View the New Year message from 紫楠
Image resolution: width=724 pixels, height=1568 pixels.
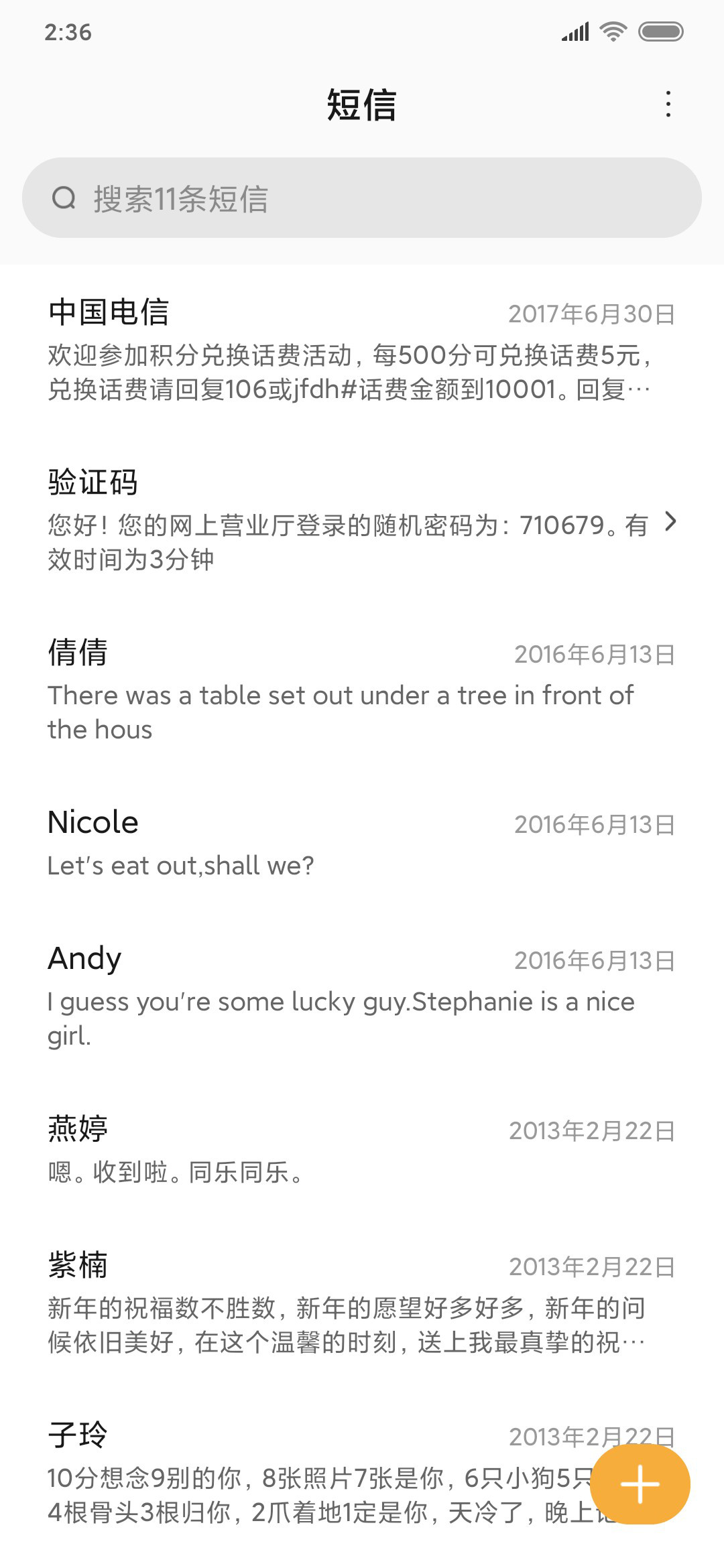pos(362,1303)
